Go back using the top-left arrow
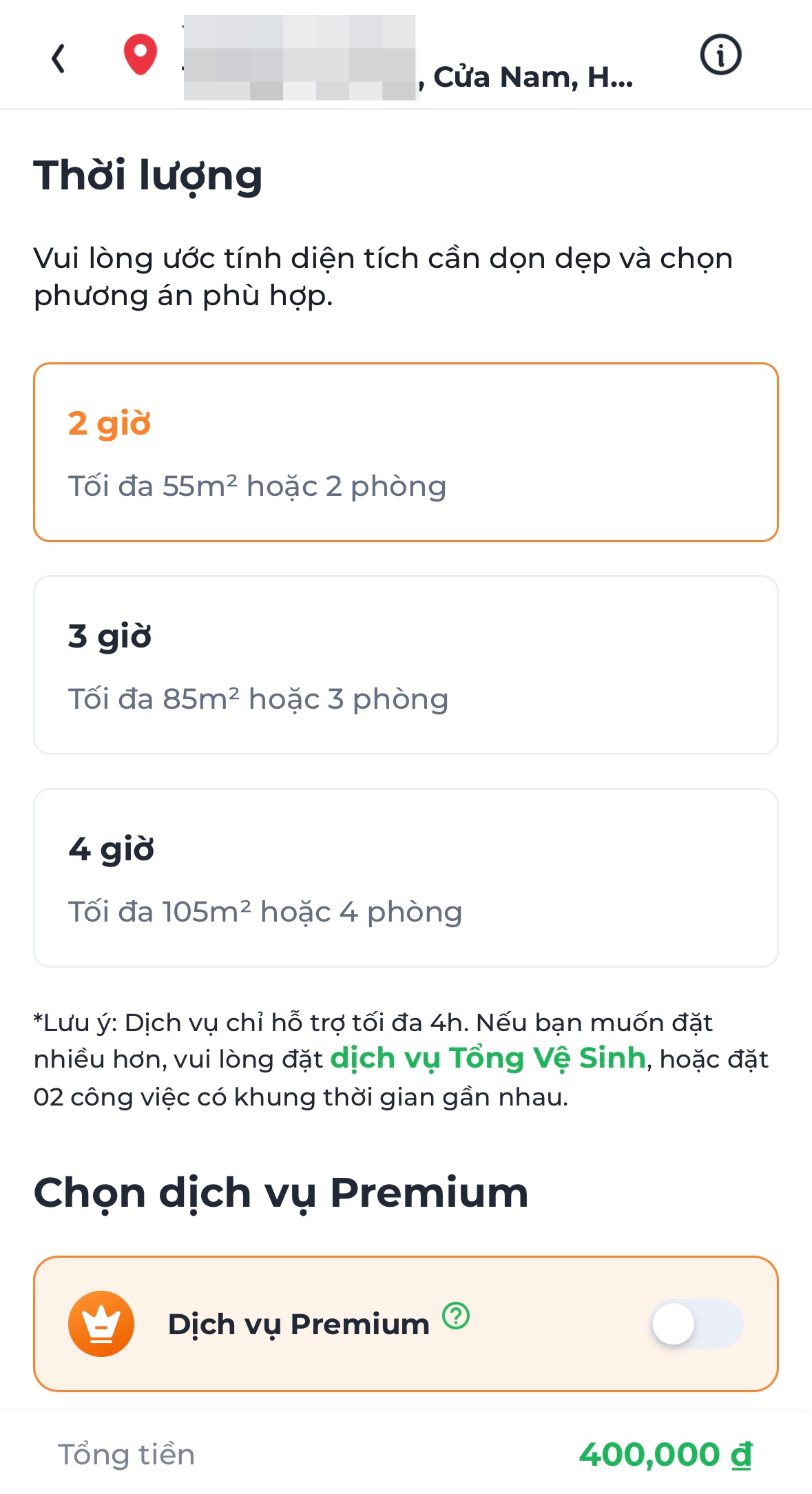This screenshot has height=1494, width=812. (x=59, y=58)
